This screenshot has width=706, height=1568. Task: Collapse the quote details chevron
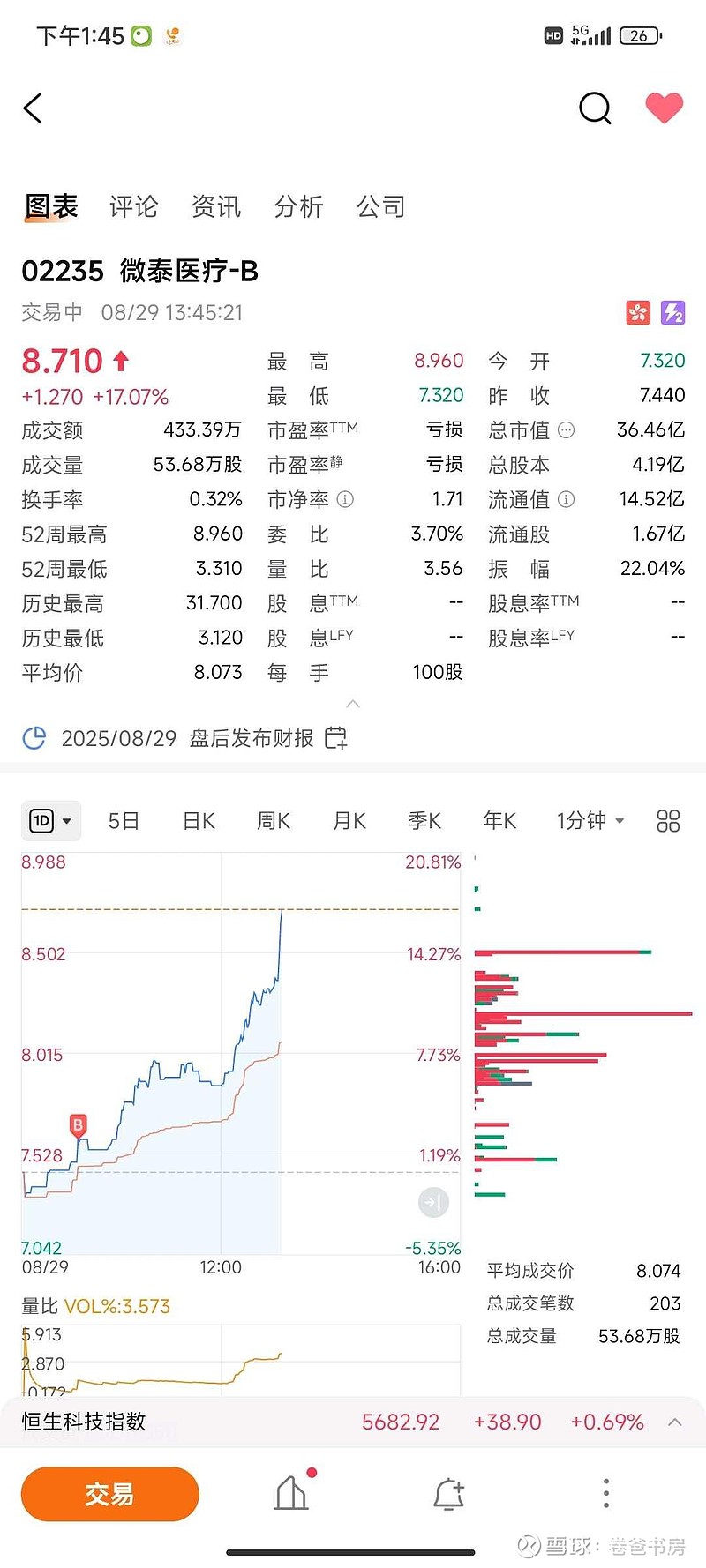coord(353,704)
